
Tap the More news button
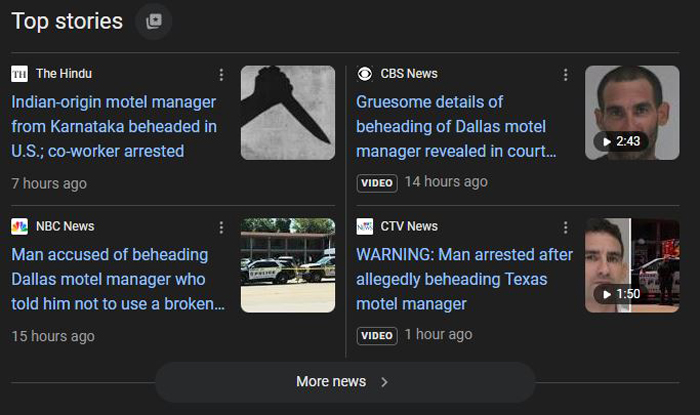[343, 381]
